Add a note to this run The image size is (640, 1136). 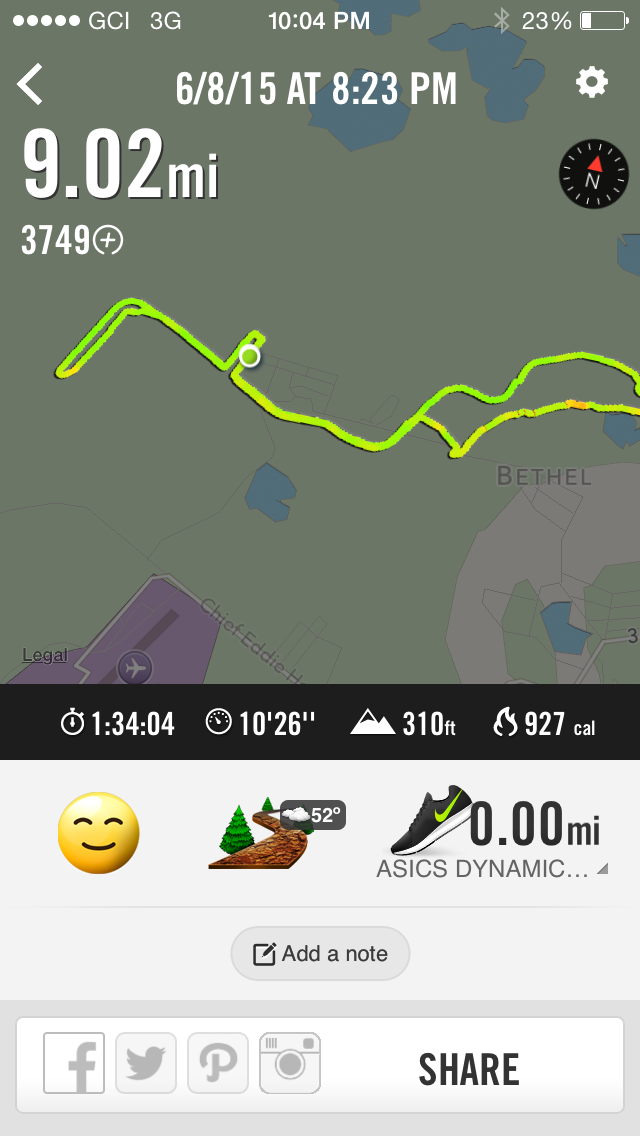point(320,953)
